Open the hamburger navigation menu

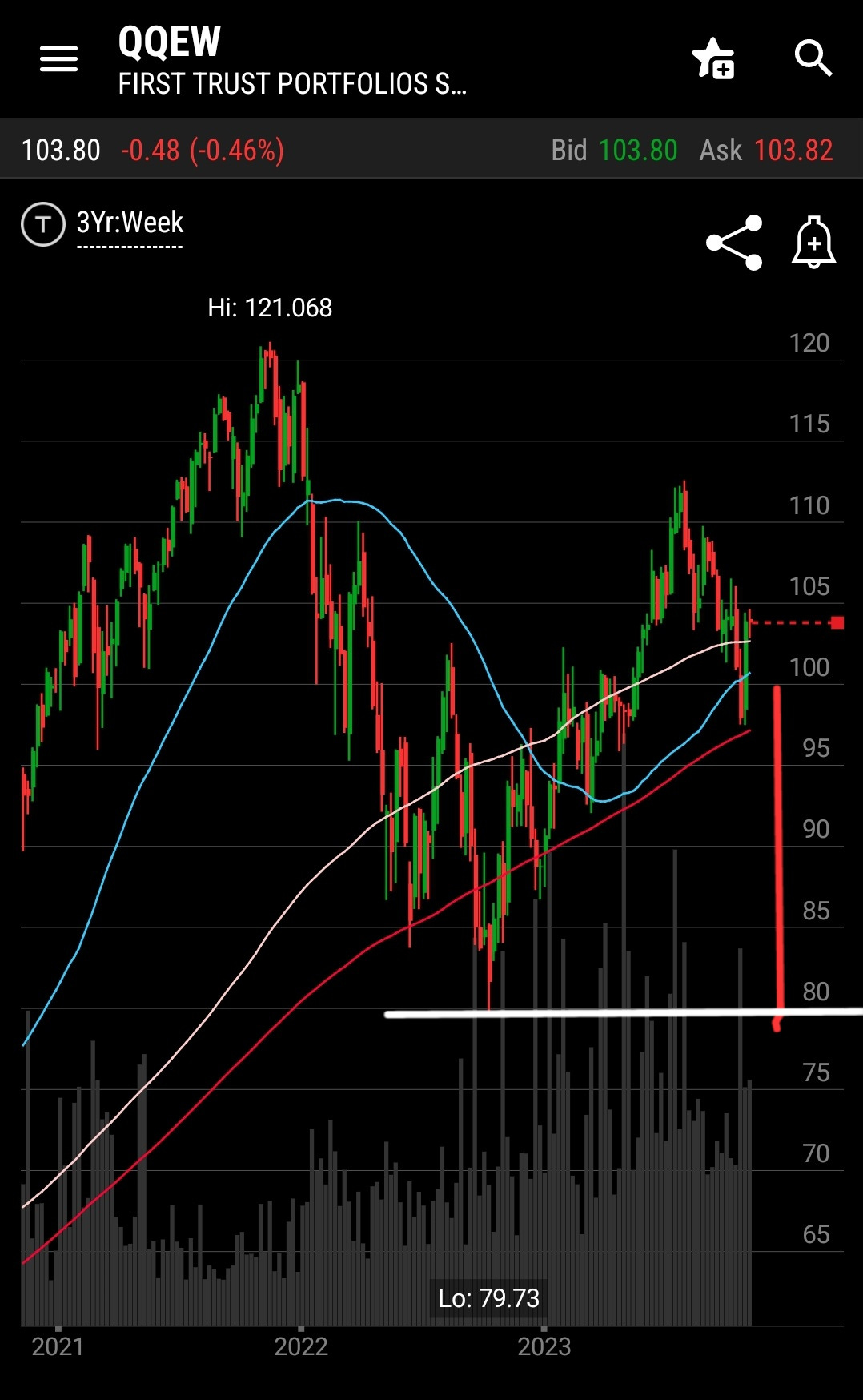[x=58, y=58]
